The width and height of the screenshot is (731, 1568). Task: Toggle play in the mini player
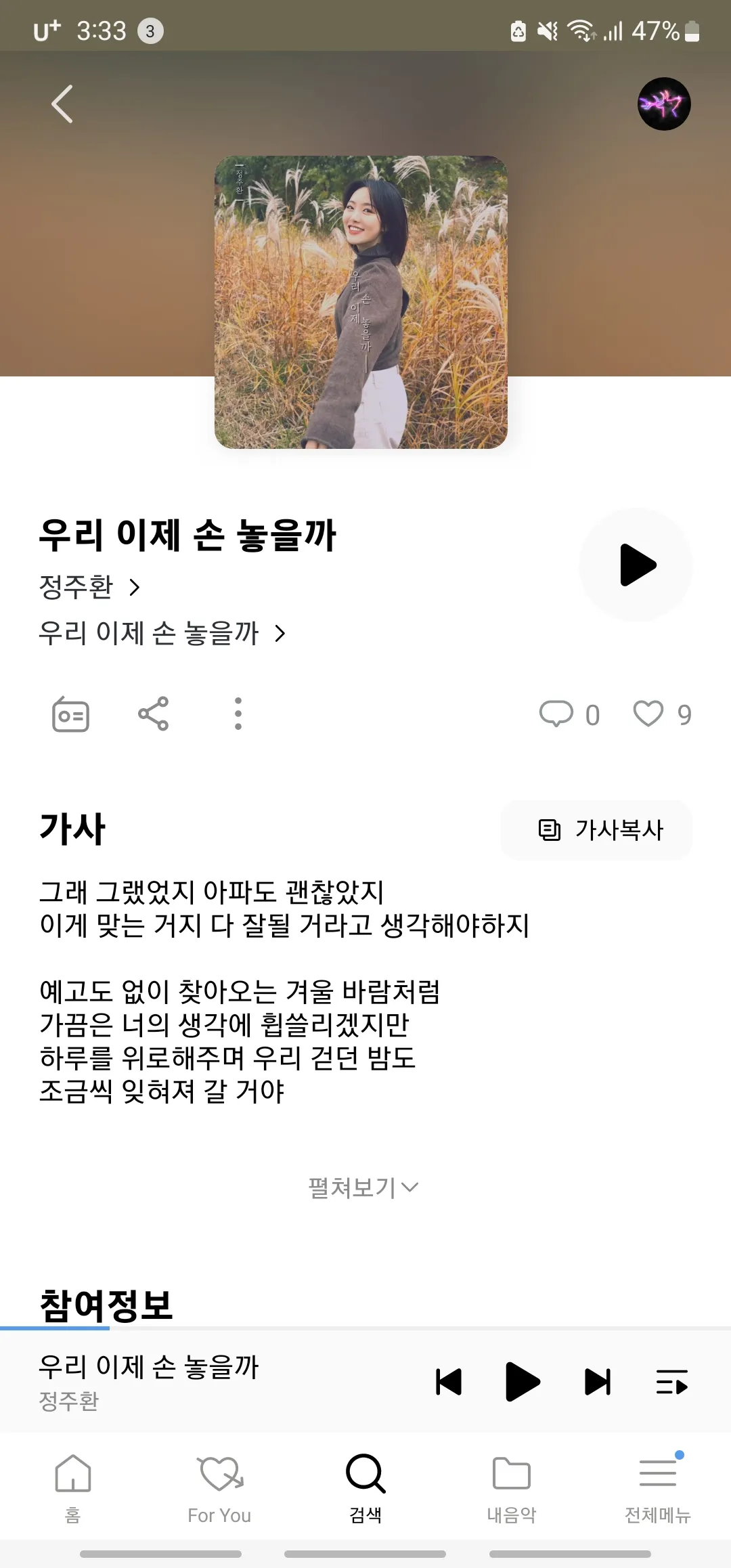521,1381
